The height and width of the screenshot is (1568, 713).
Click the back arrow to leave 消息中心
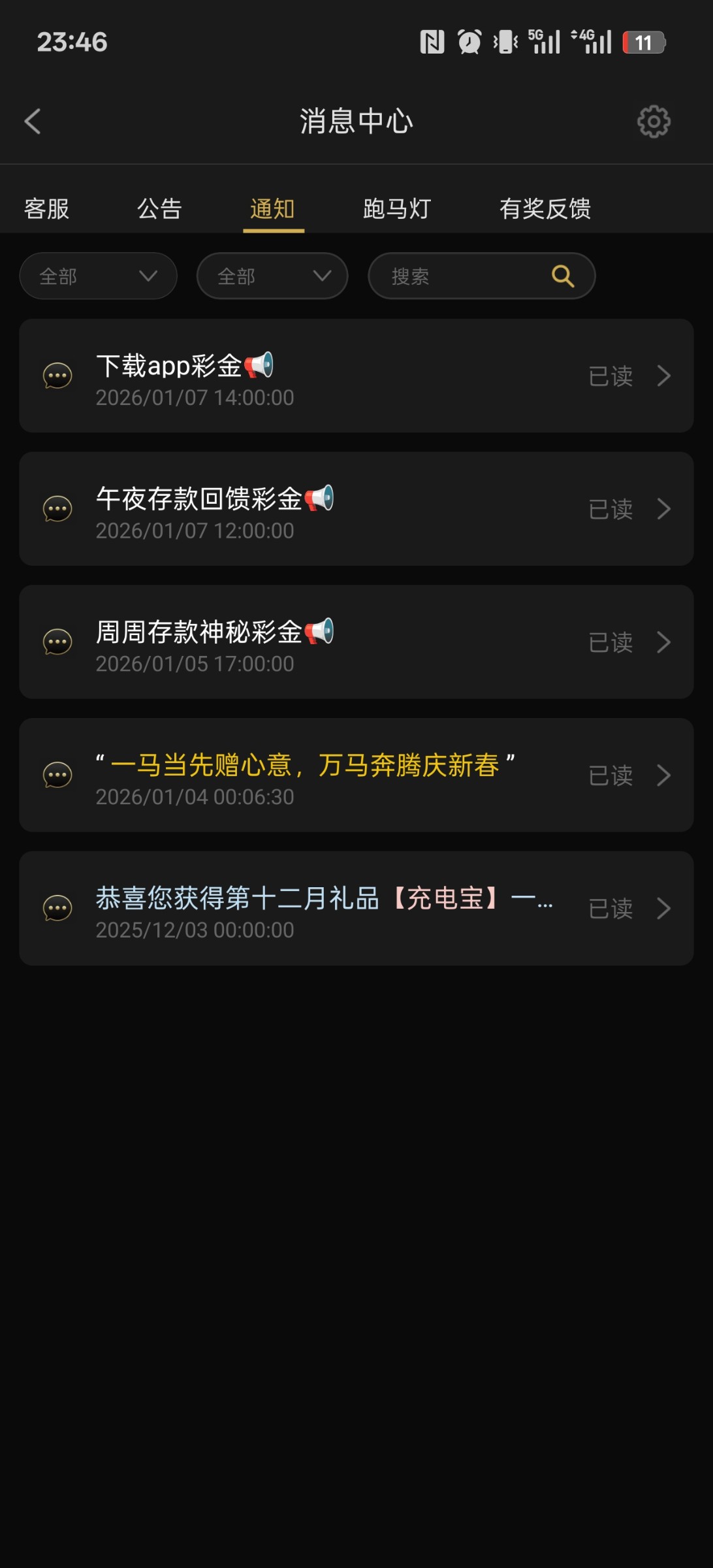tap(33, 122)
